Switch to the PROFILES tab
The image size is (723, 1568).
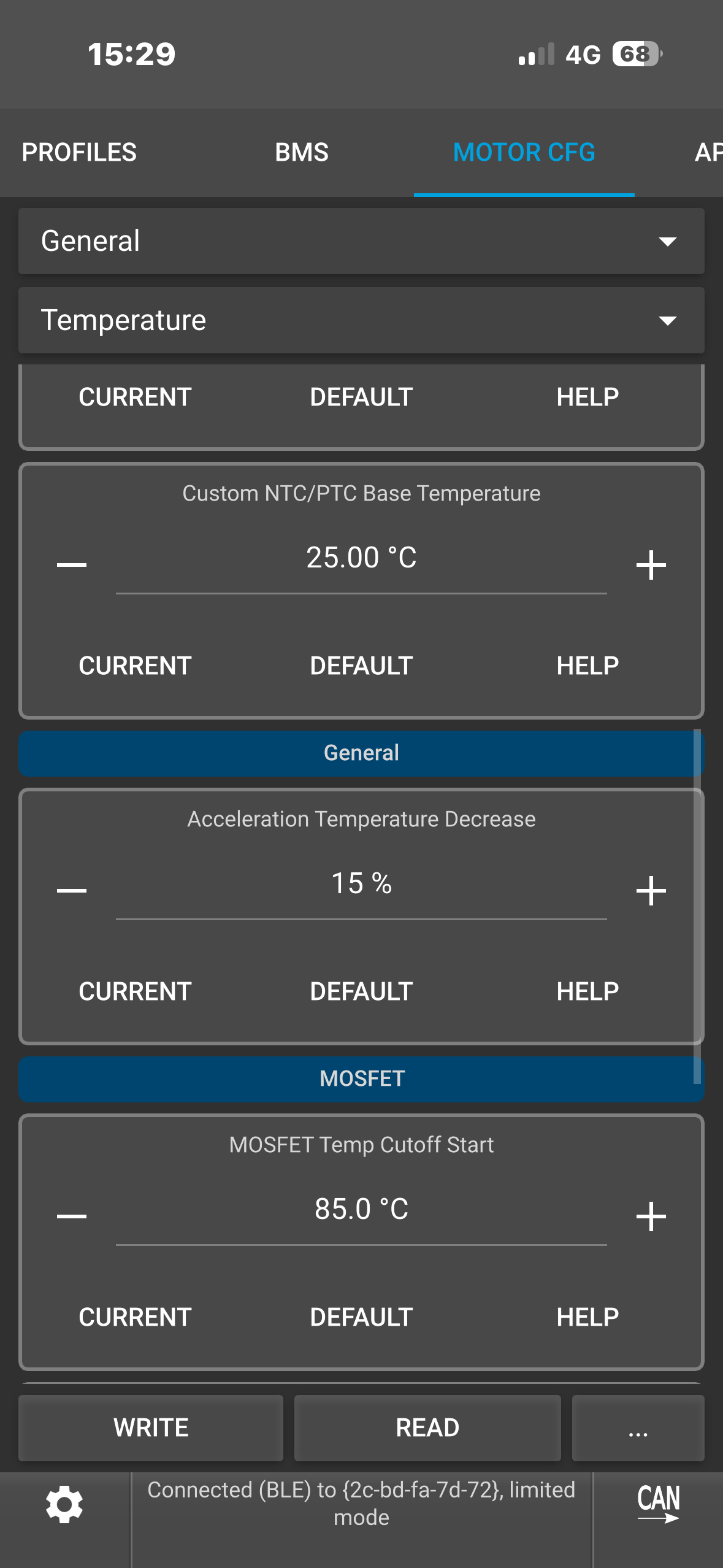(79, 152)
